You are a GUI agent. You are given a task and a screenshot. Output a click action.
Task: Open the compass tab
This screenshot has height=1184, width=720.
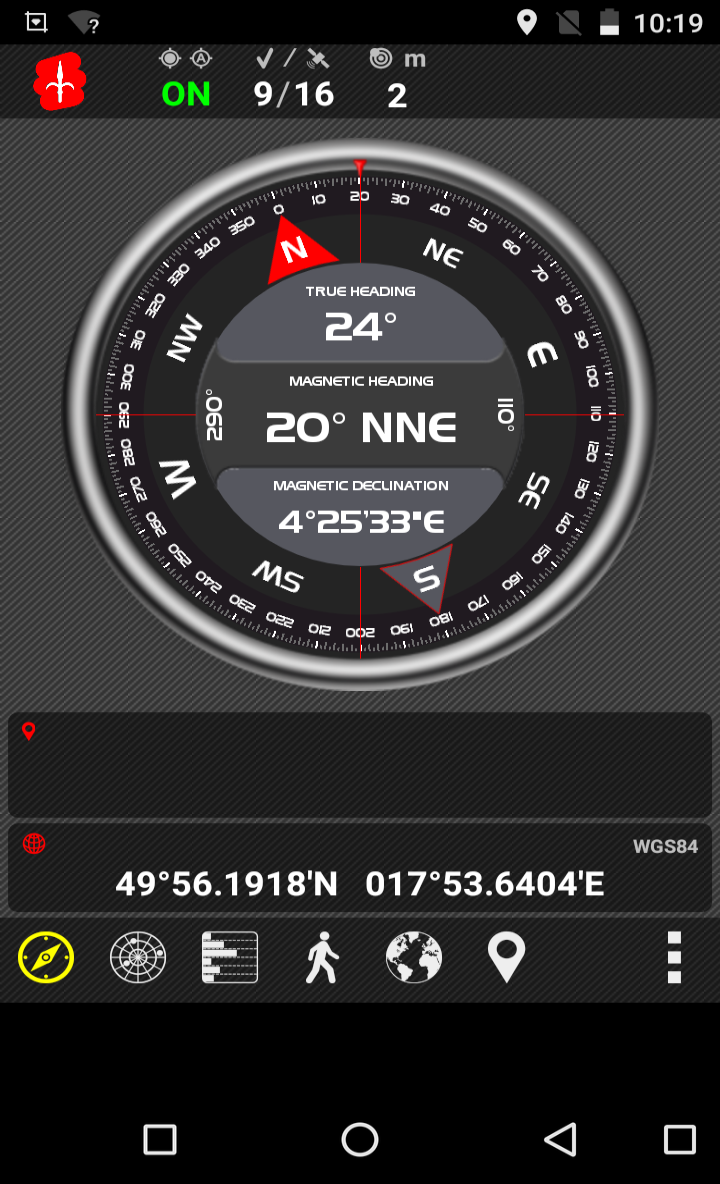[x=46, y=957]
